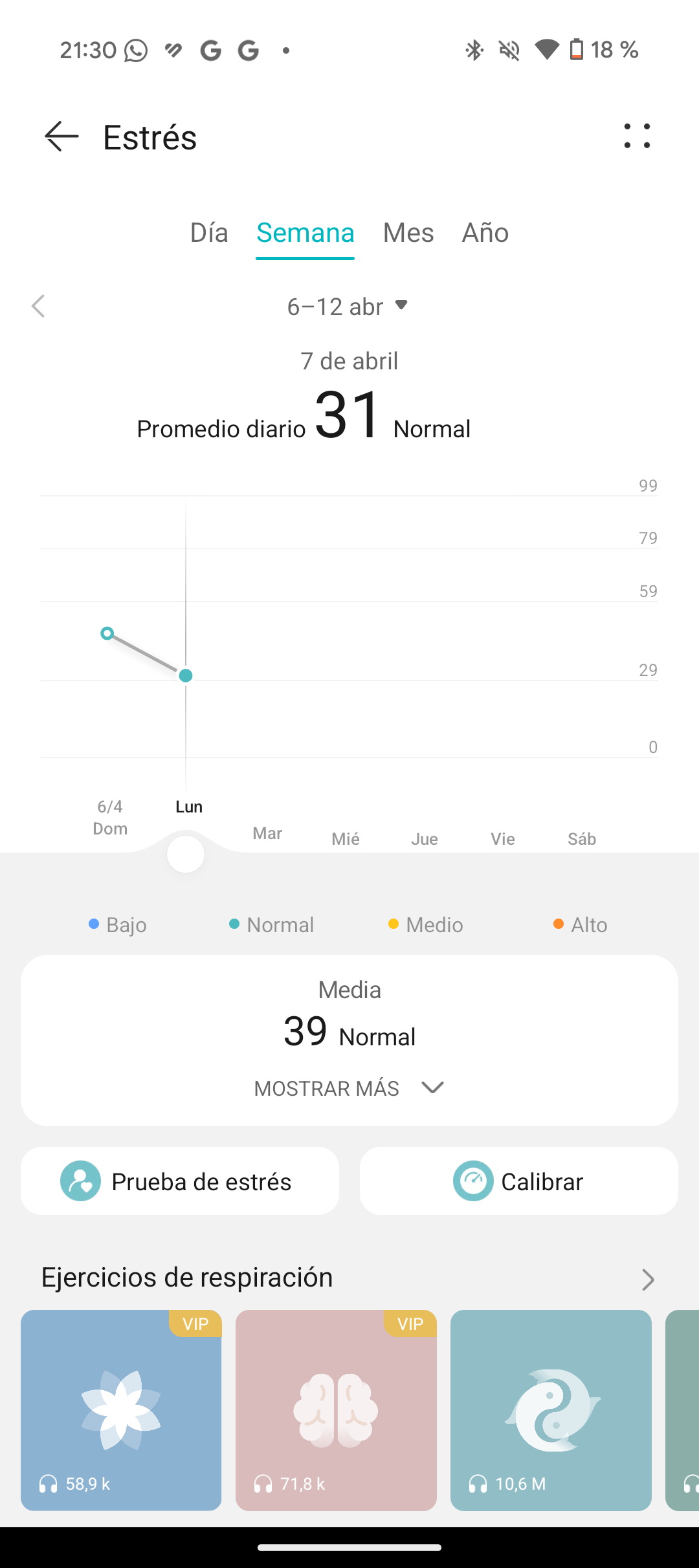This screenshot has width=699, height=1568.
Task: Select Mar on the weekly chart
Action: [267, 833]
